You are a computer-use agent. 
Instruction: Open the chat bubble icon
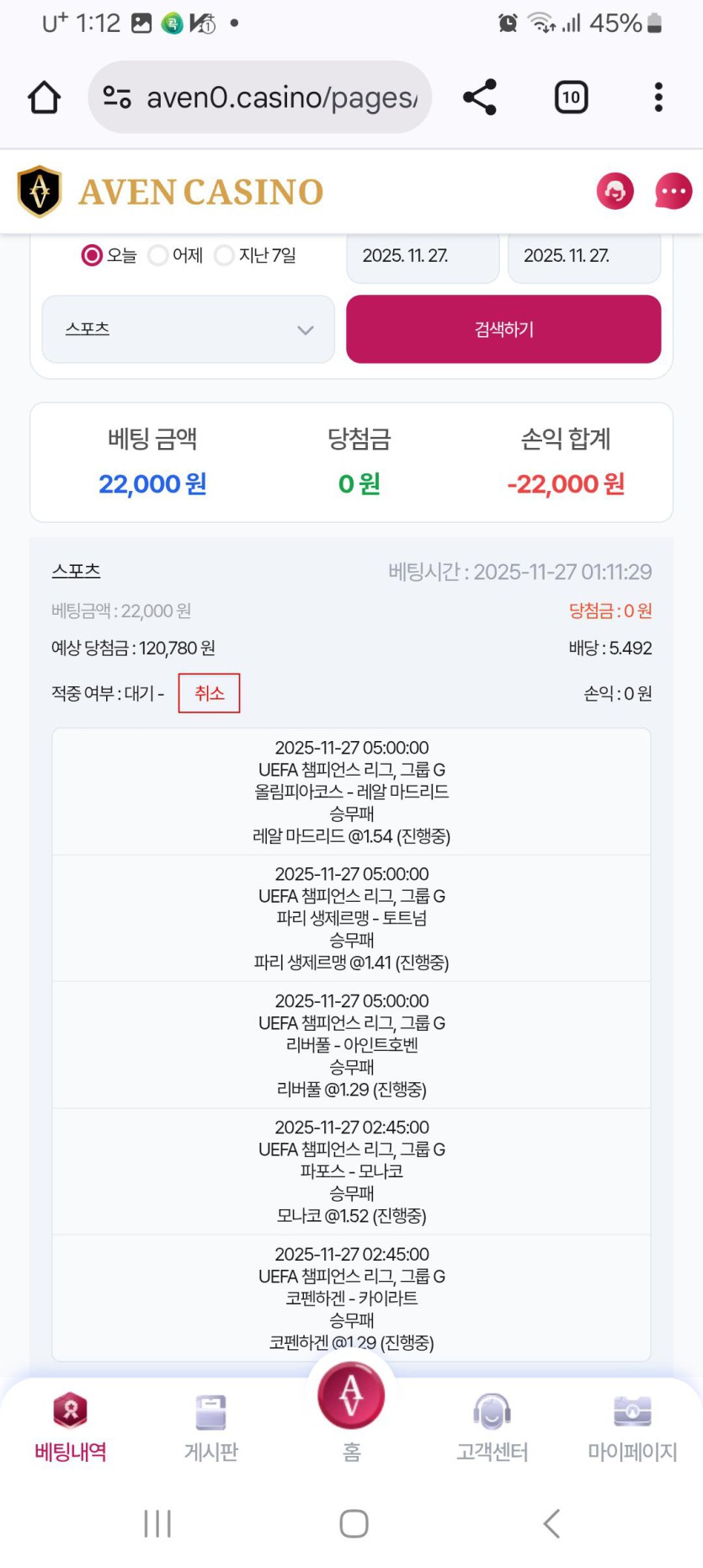pos(674,191)
